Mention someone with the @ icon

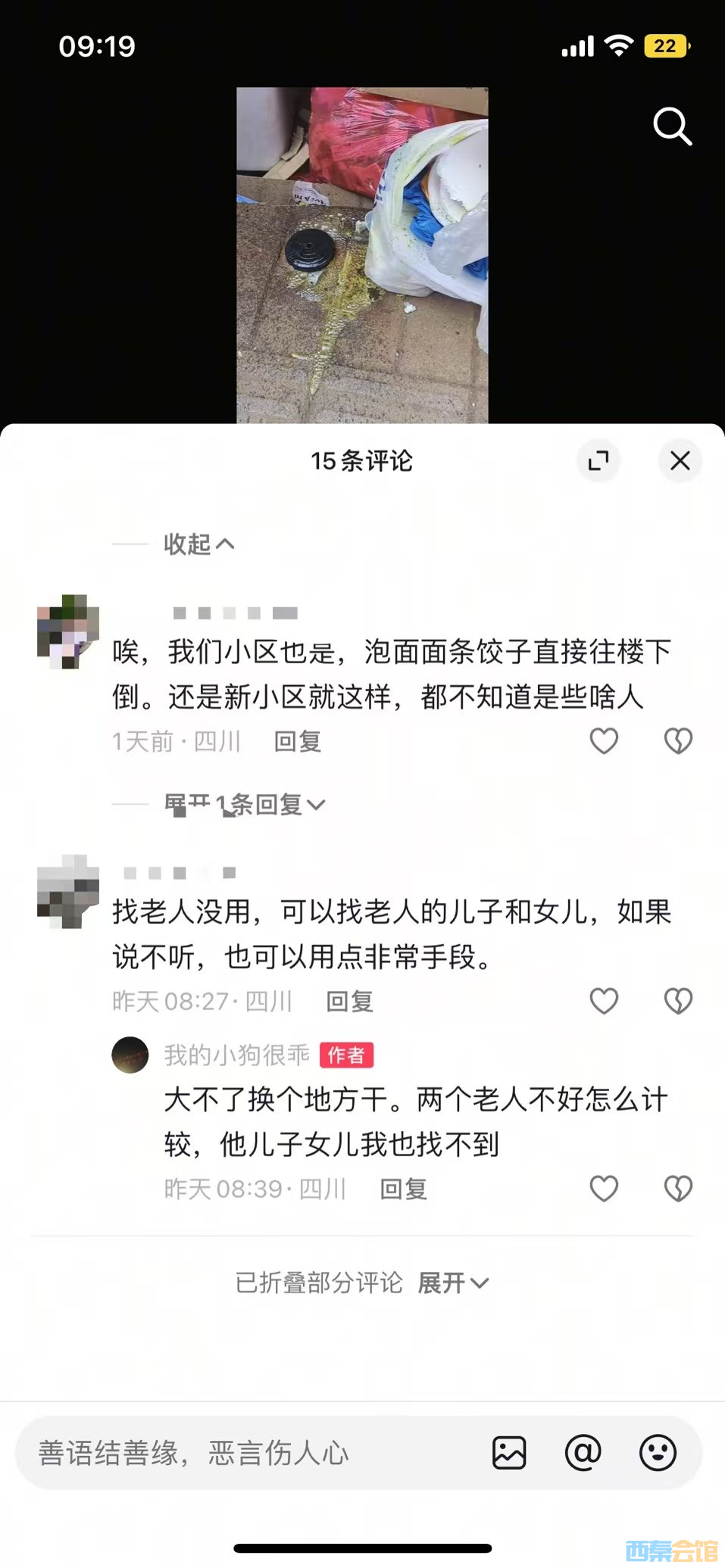[583, 1453]
